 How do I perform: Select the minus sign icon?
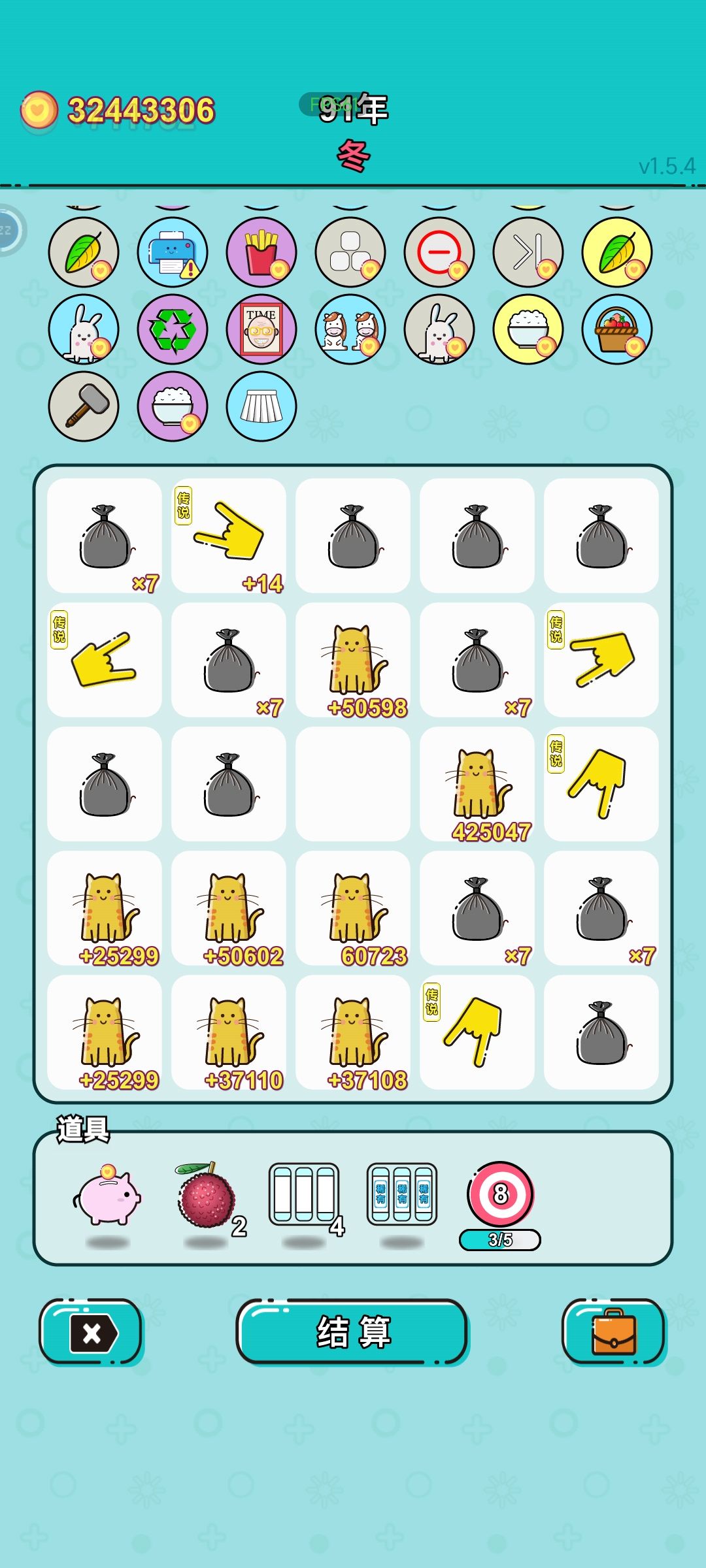[x=439, y=252]
